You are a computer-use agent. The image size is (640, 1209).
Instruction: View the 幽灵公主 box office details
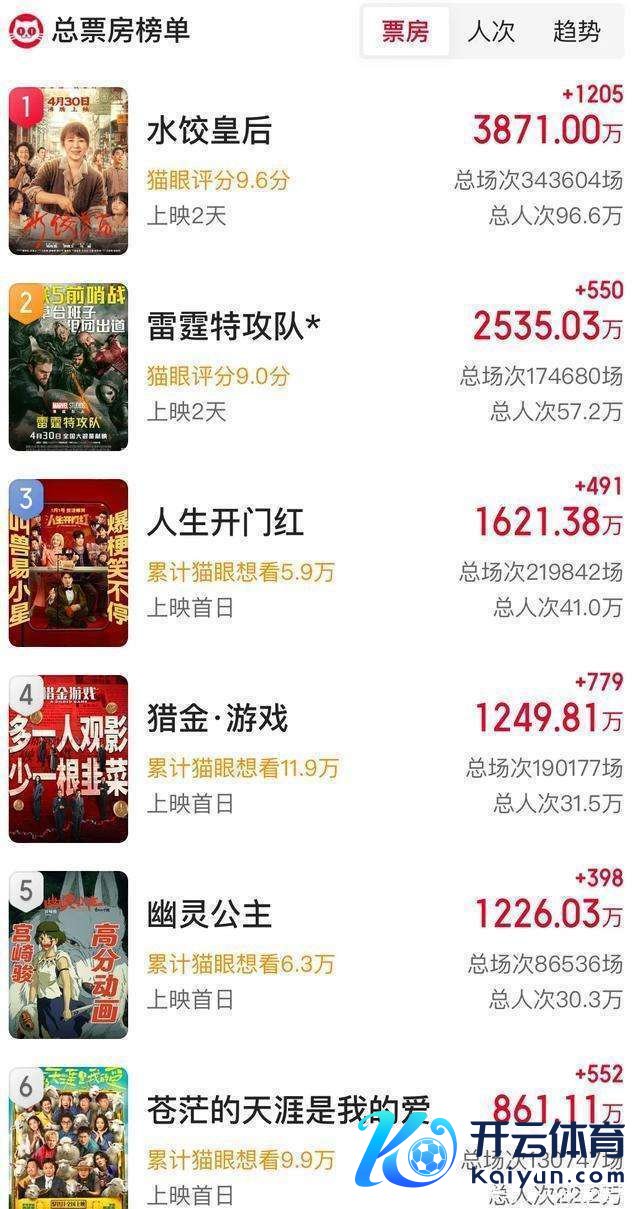pos(209,914)
